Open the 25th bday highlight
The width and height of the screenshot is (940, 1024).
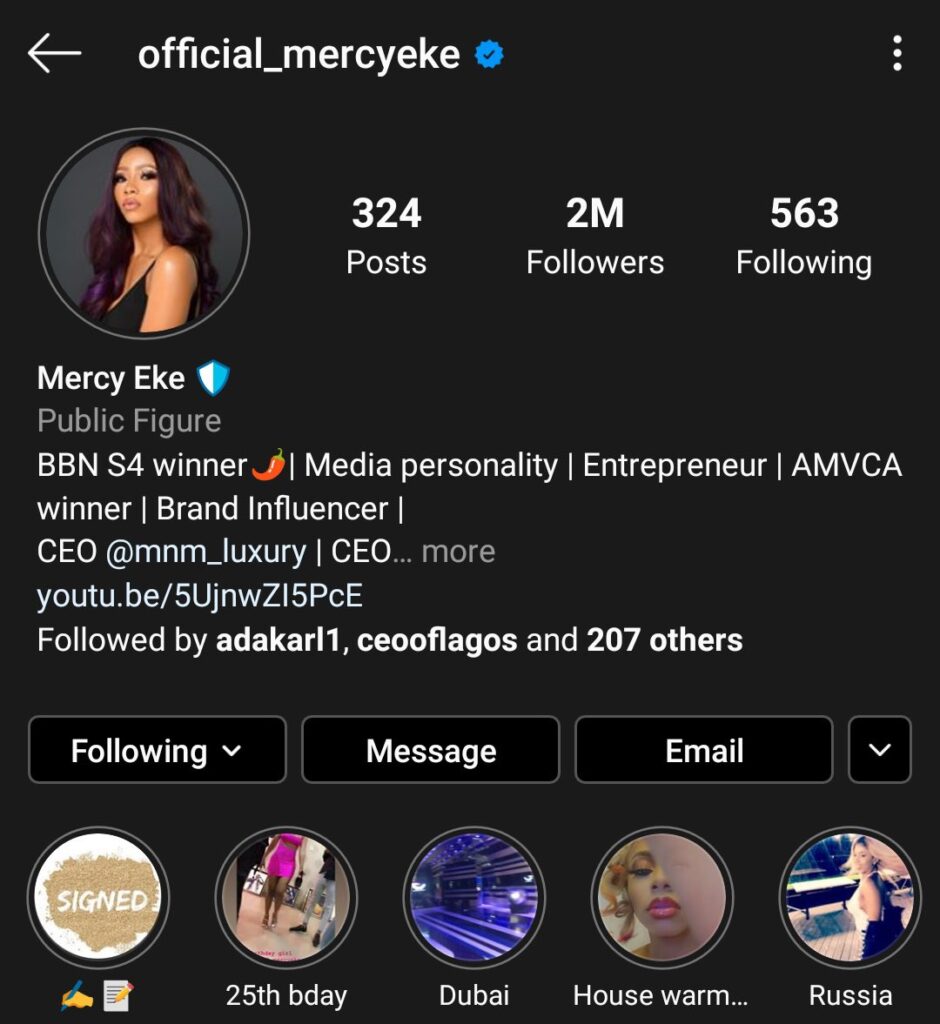click(x=286, y=898)
